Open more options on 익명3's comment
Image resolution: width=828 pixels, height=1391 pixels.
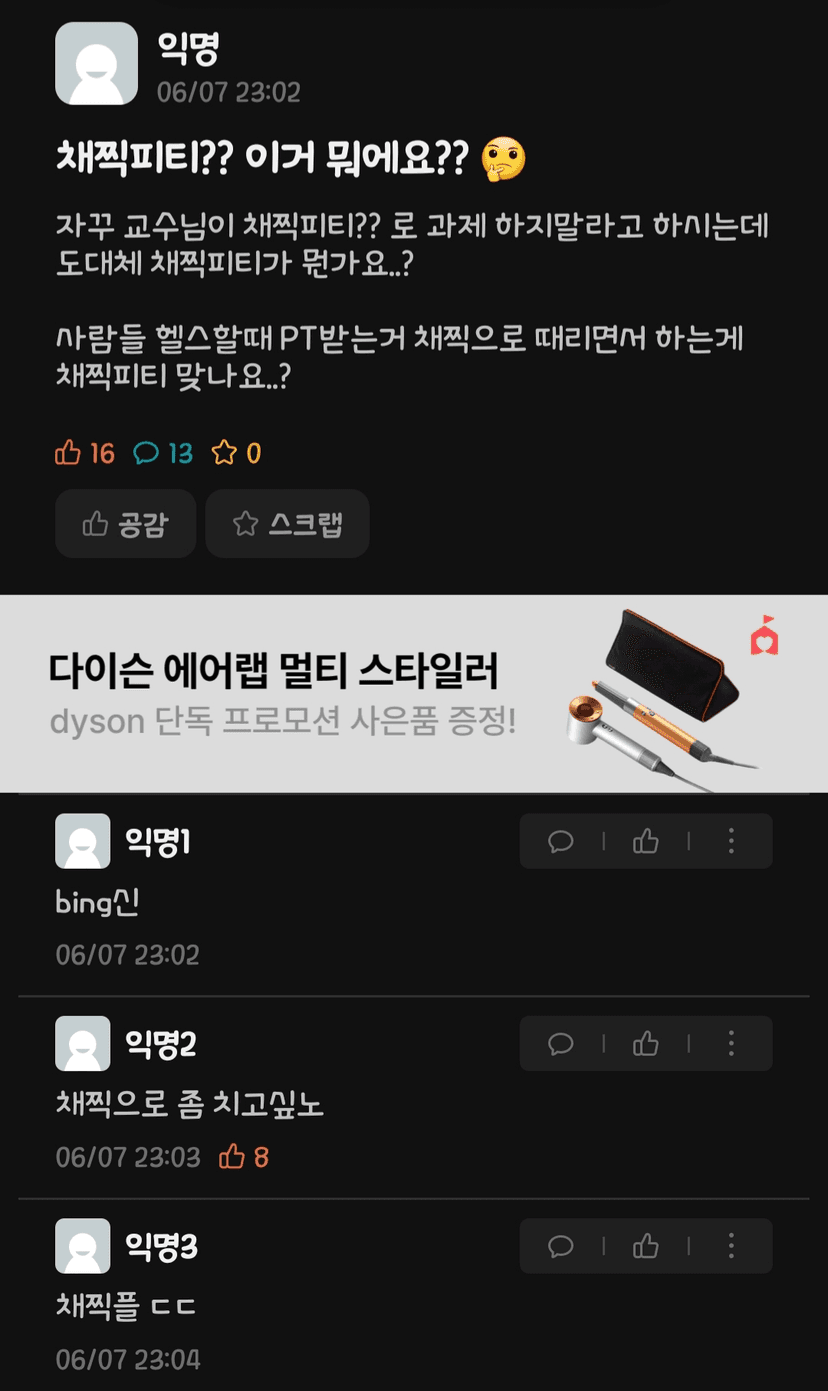point(731,1246)
